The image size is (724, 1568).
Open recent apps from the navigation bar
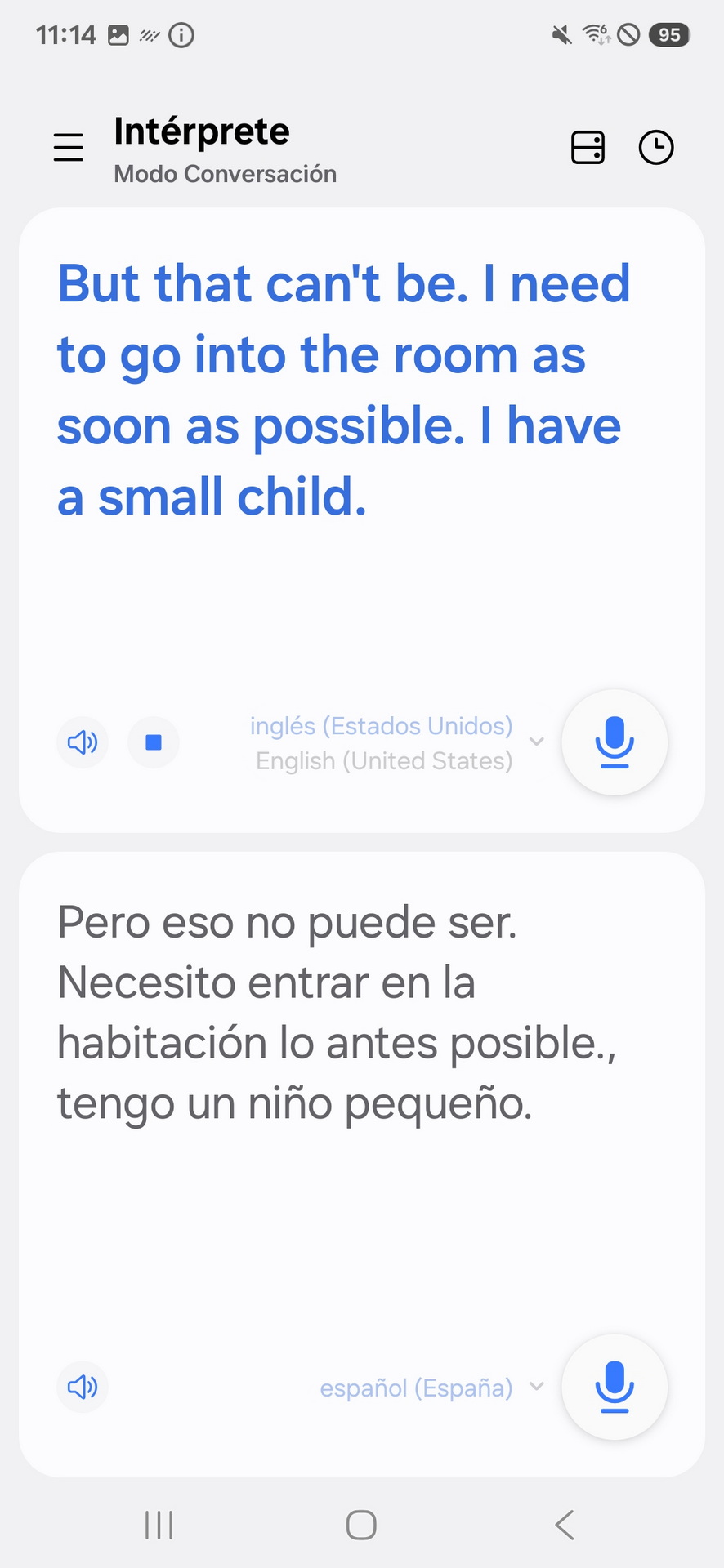click(159, 1525)
